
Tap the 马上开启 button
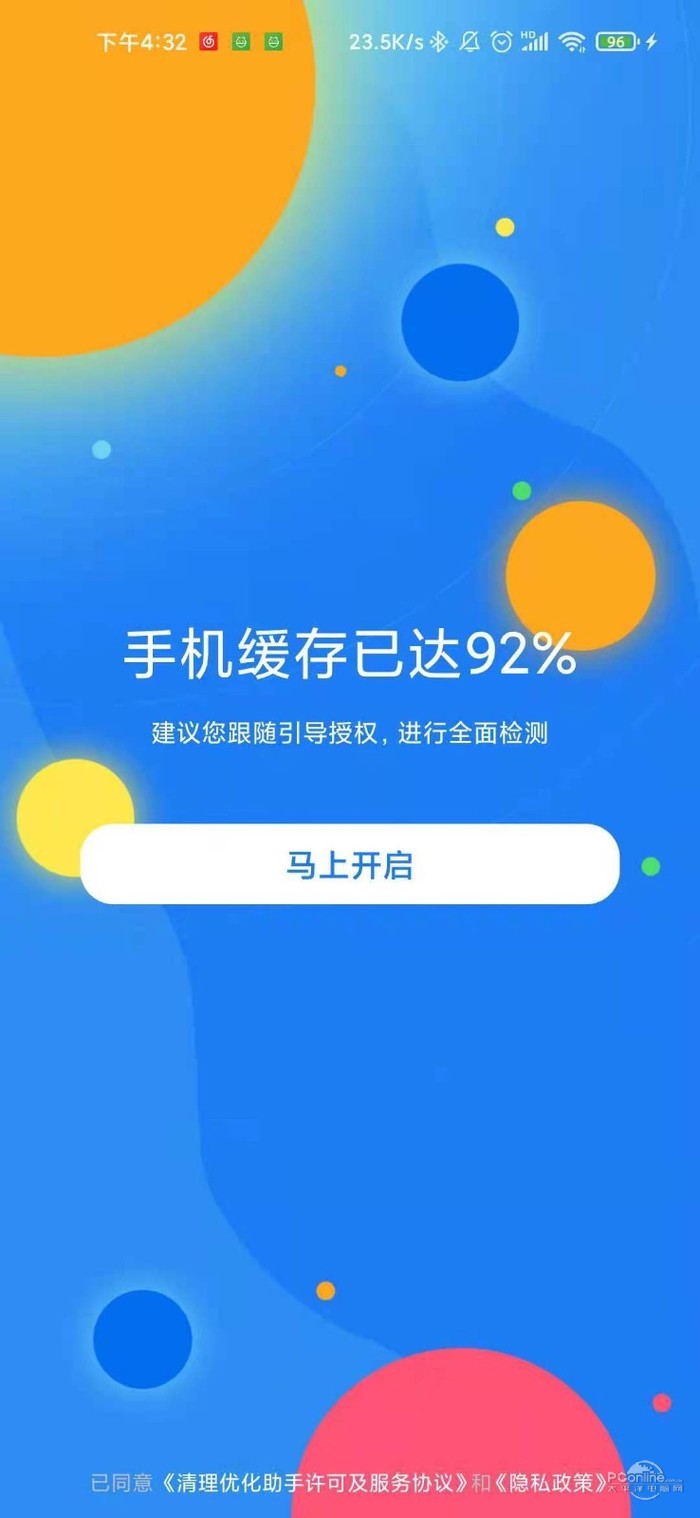[x=349, y=865]
